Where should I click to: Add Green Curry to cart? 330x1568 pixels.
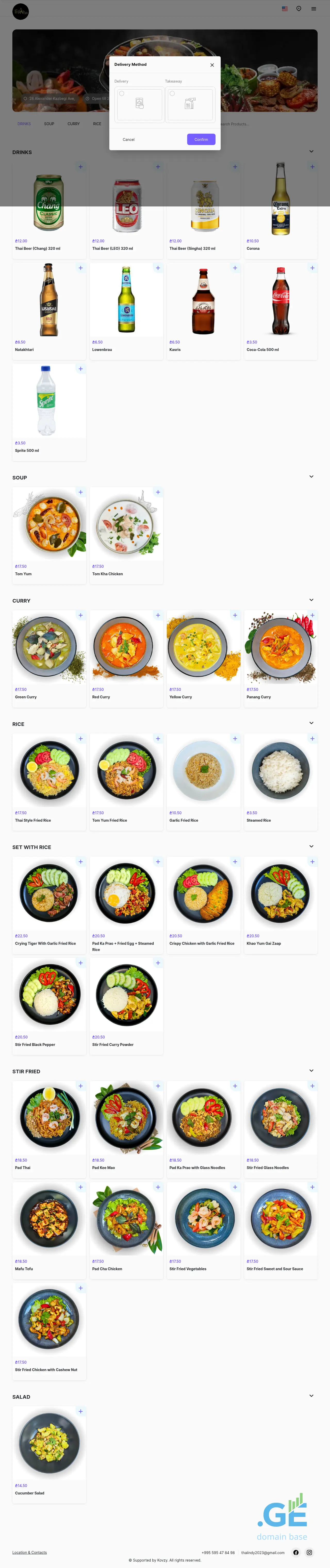click(80, 615)
